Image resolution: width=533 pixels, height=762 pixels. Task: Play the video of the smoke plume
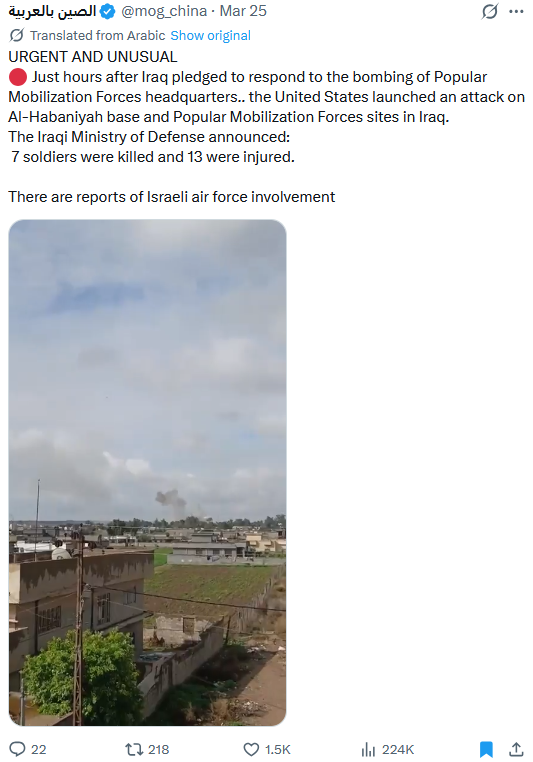(147, 472)
